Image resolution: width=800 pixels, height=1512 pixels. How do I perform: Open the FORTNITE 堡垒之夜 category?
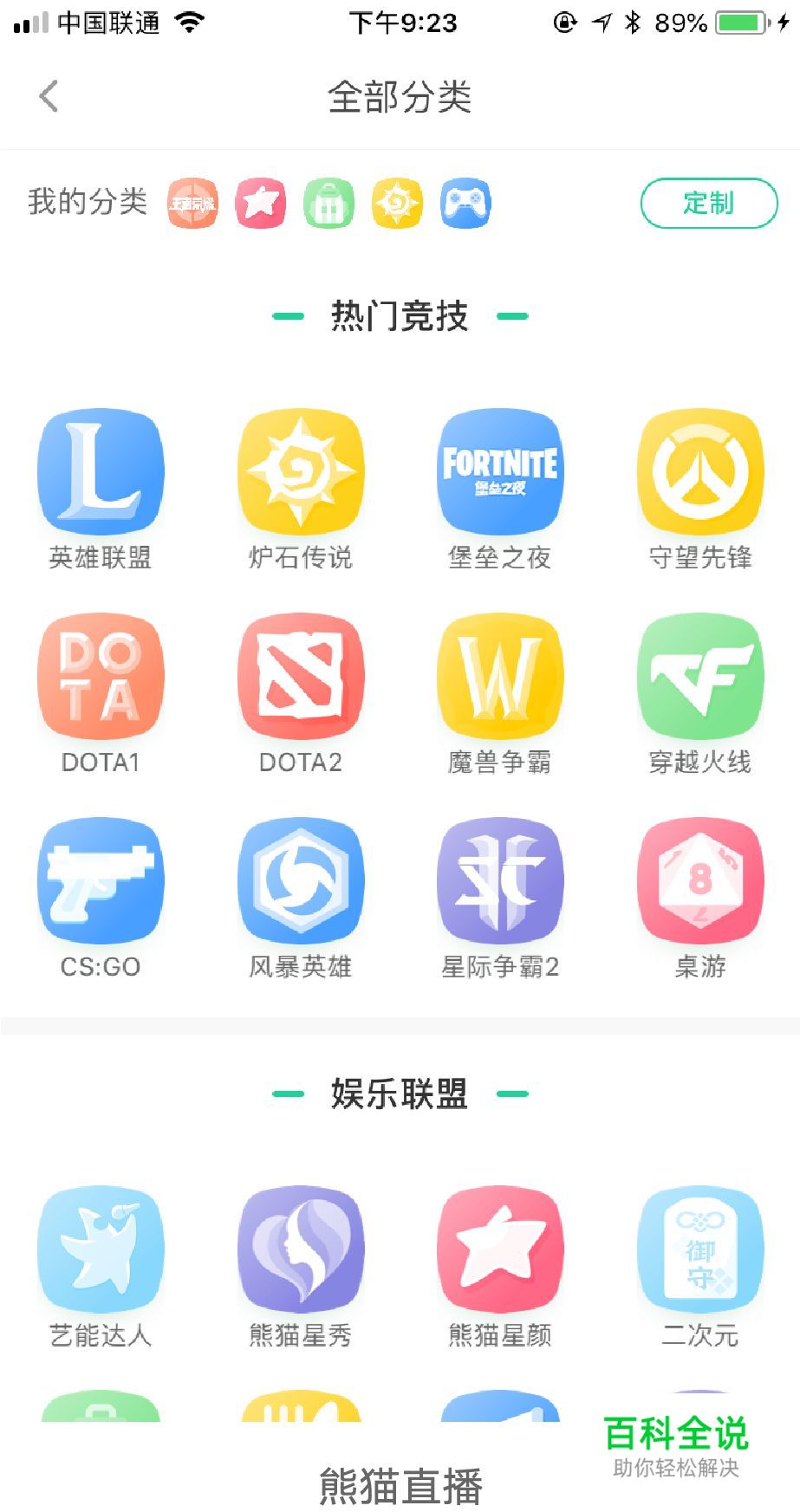click(x=499, y=472)
